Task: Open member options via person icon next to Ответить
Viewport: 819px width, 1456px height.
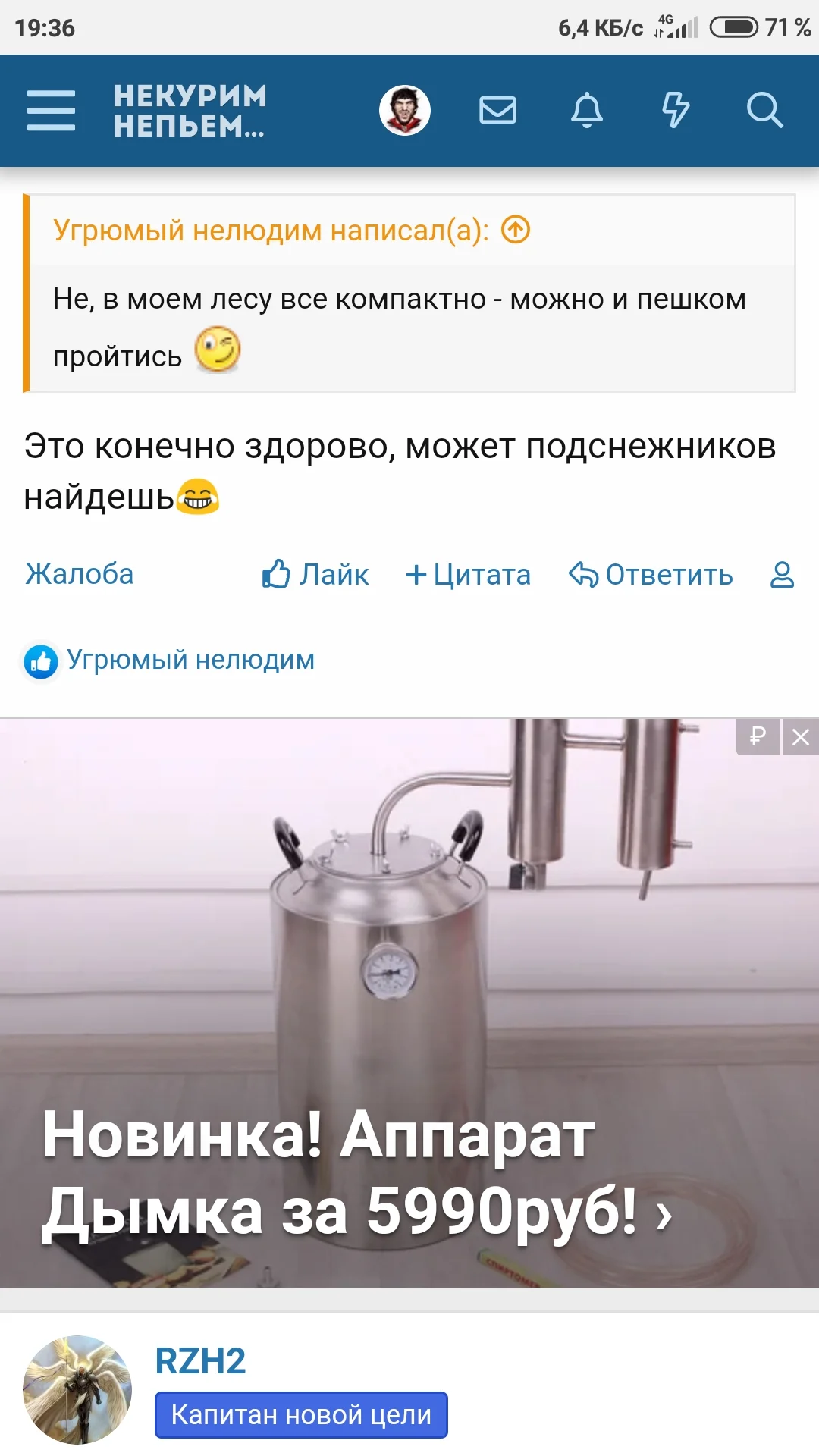Action: tap(782, 575)
